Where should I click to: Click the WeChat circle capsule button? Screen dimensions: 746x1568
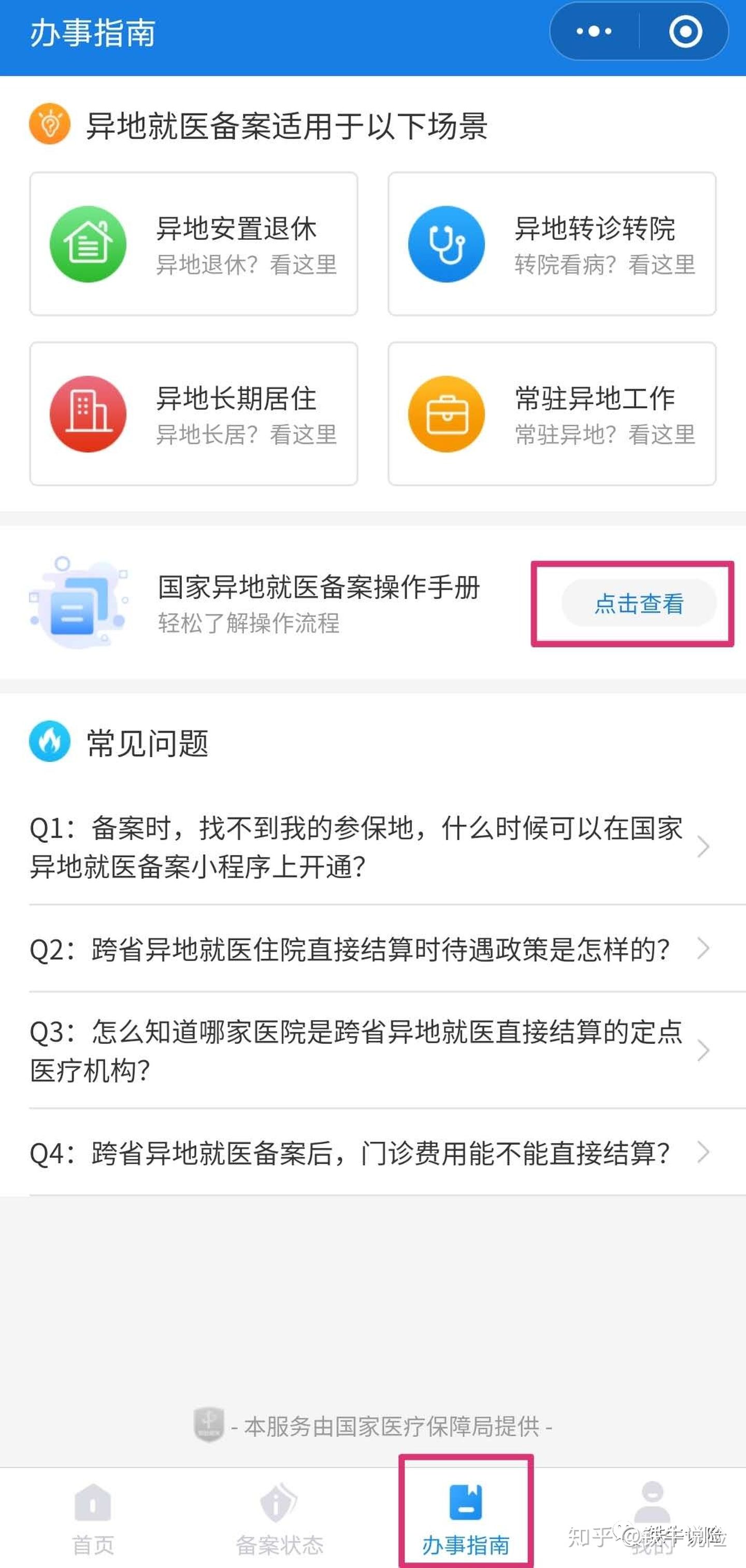[x=685, y=32]
